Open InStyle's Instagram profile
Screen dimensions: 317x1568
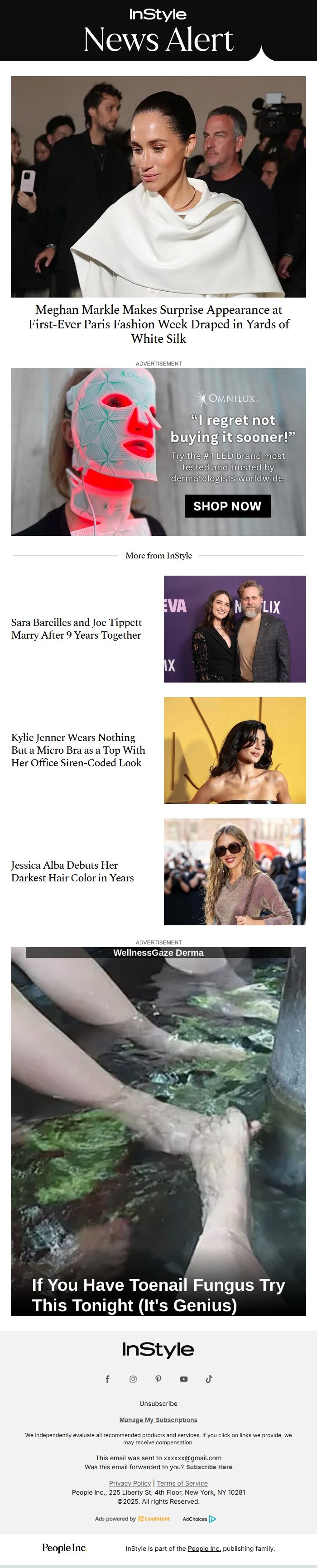coord(133,1379)
